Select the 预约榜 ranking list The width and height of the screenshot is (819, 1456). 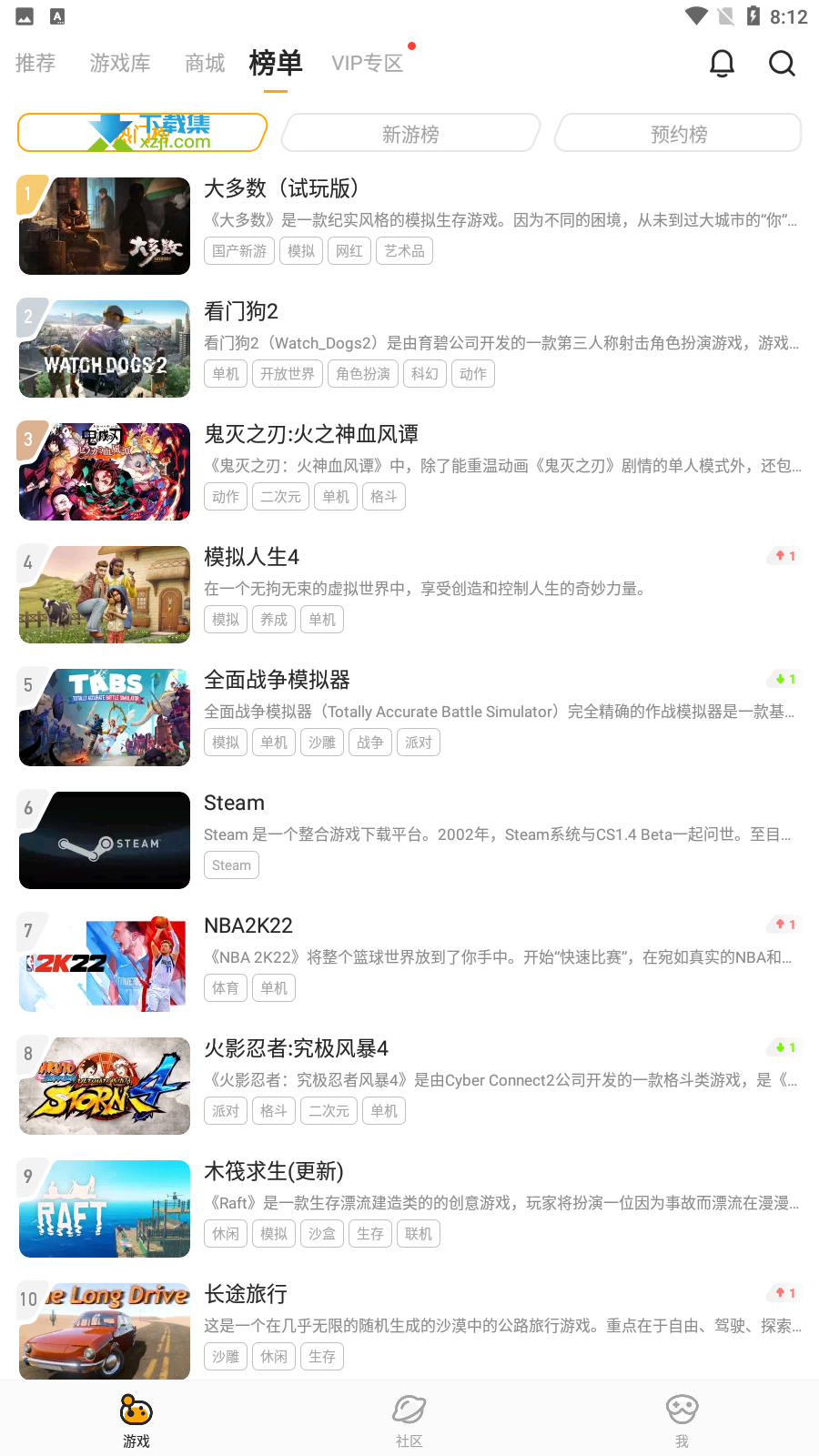[679, 134]
